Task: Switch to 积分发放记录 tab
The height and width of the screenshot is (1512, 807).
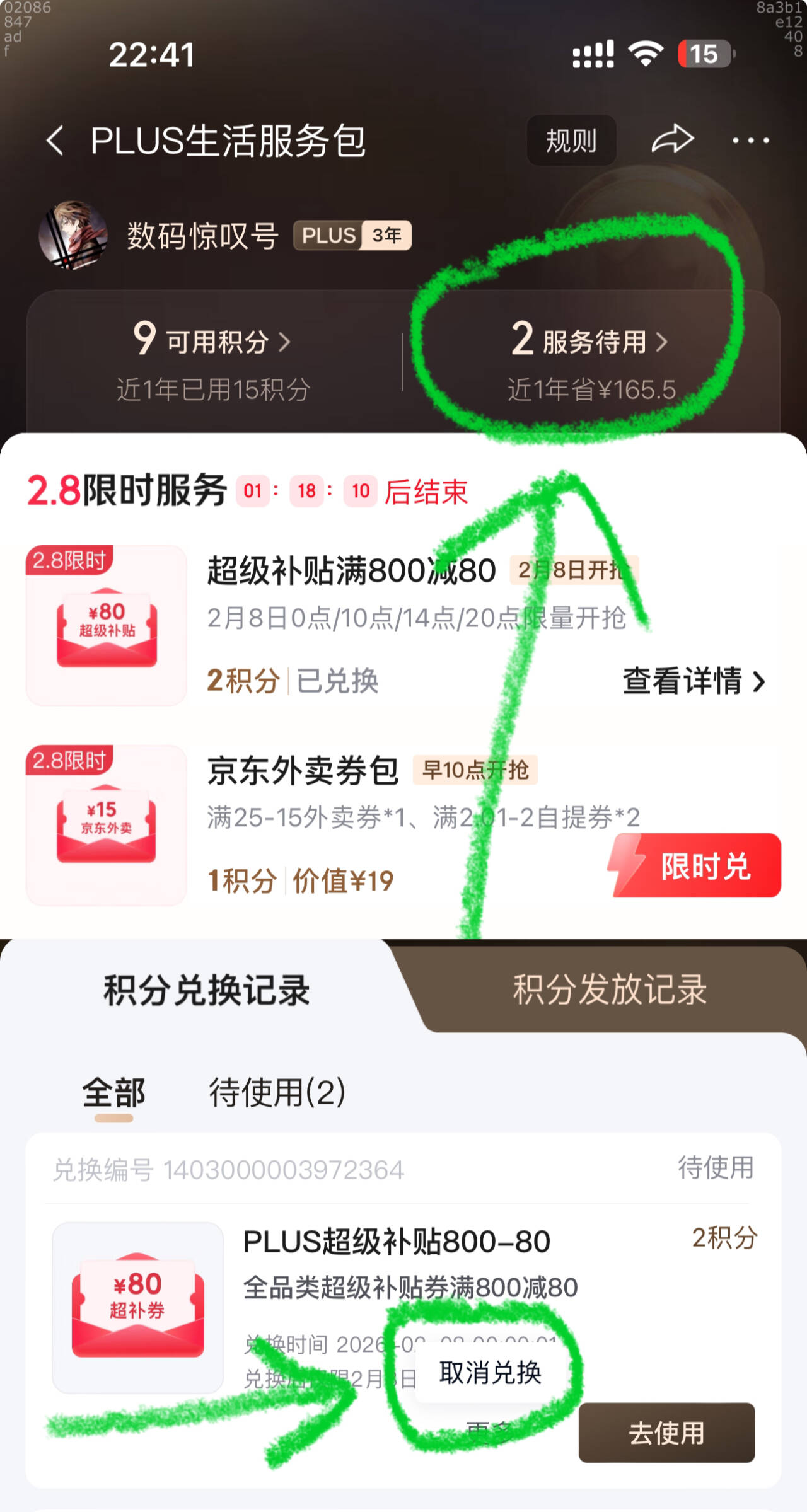Action: point(609,990)
